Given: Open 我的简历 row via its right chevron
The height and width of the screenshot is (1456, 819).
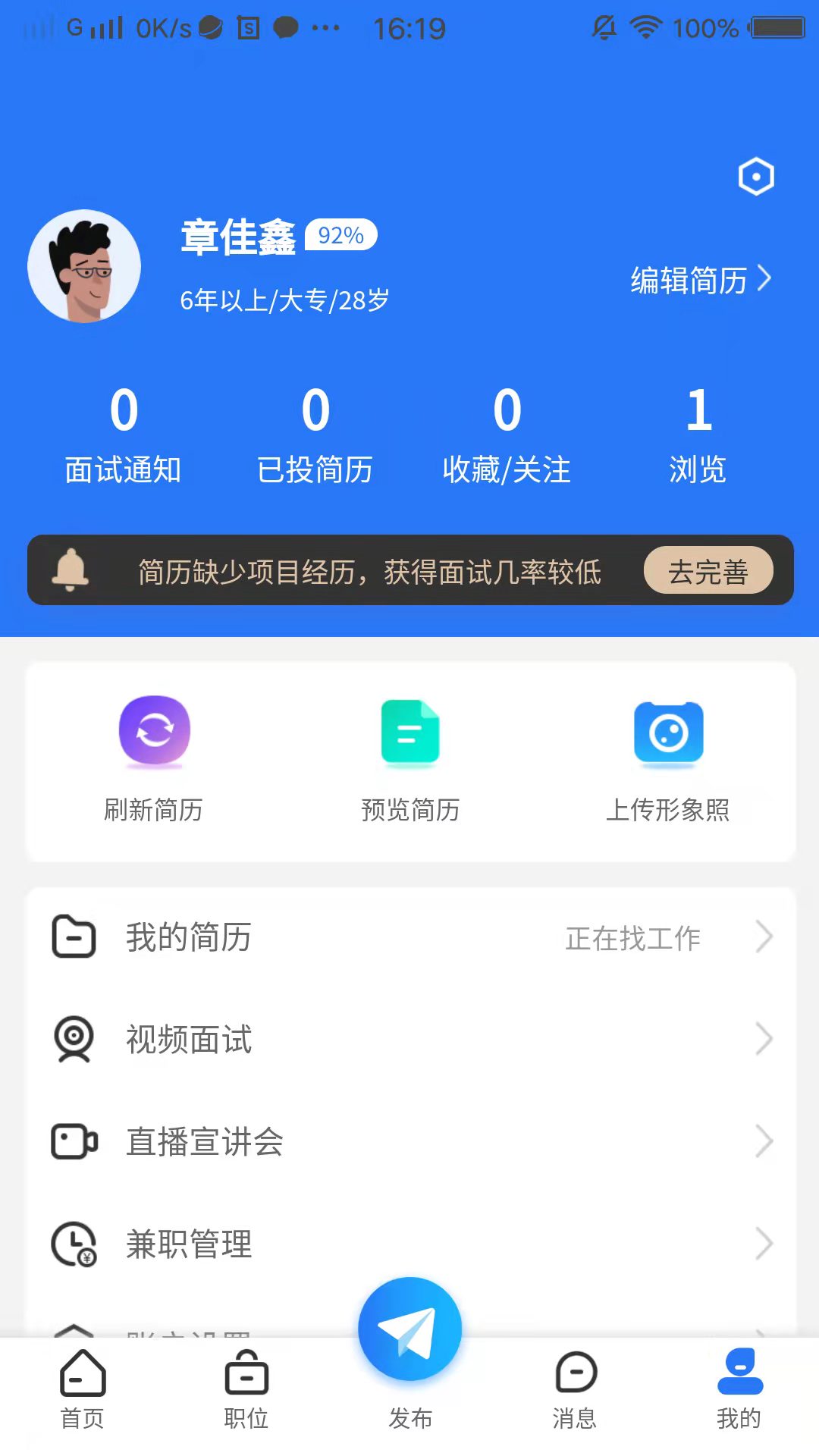Looking at the screenshot, I should (x=764, y=937).
